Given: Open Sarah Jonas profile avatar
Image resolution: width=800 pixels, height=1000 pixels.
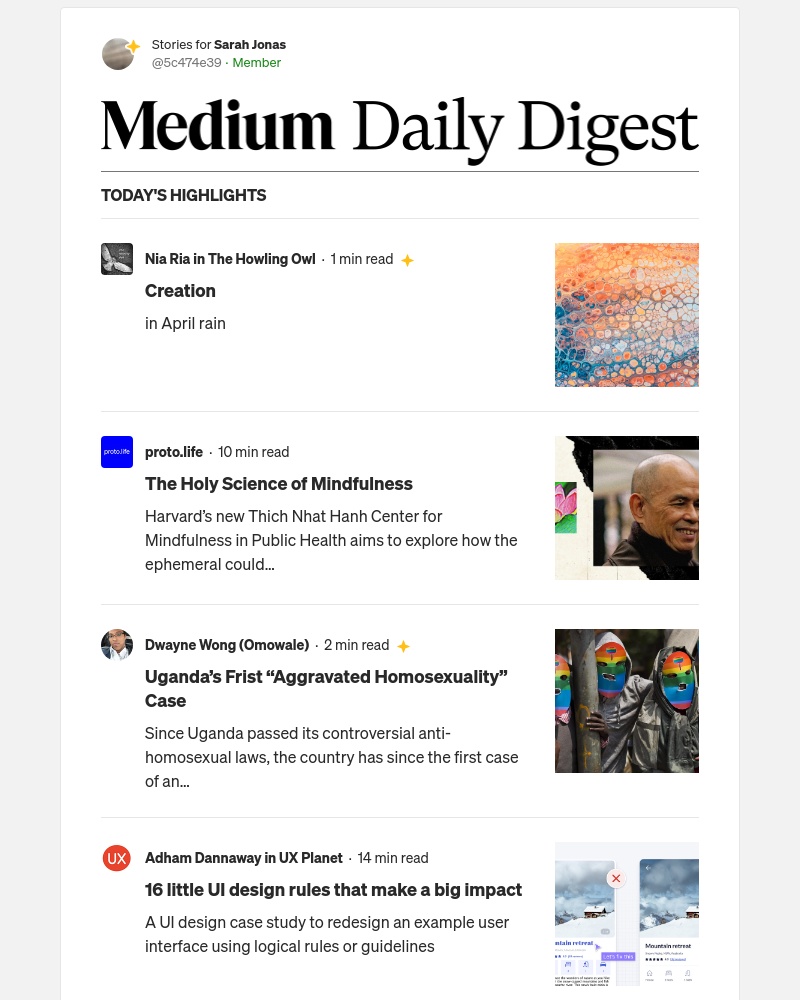Looking at the screenshot, I should tap(118, 54).
